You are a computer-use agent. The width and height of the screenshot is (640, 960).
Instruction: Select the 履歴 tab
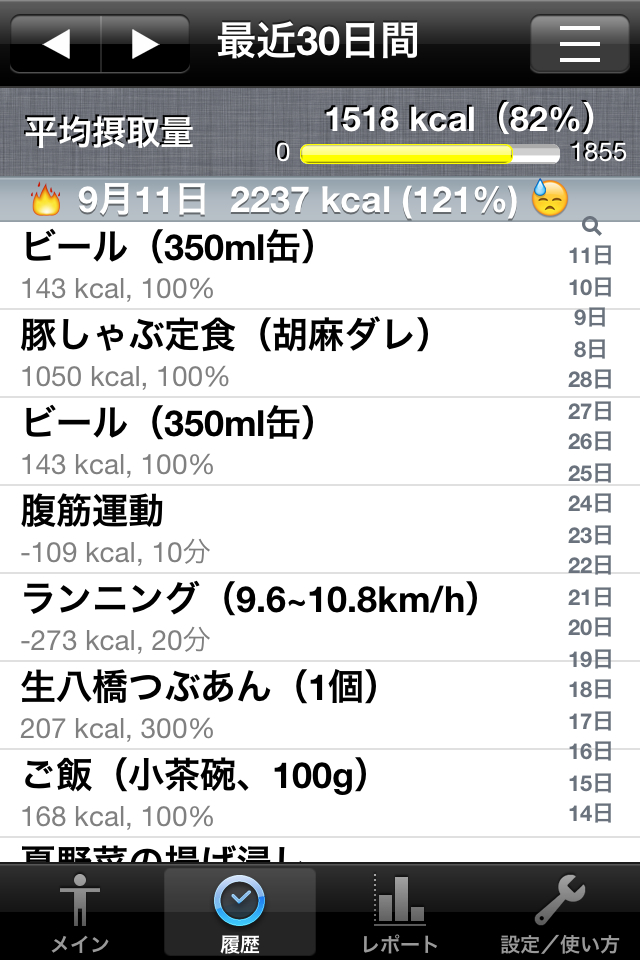(x=239, y=914)
